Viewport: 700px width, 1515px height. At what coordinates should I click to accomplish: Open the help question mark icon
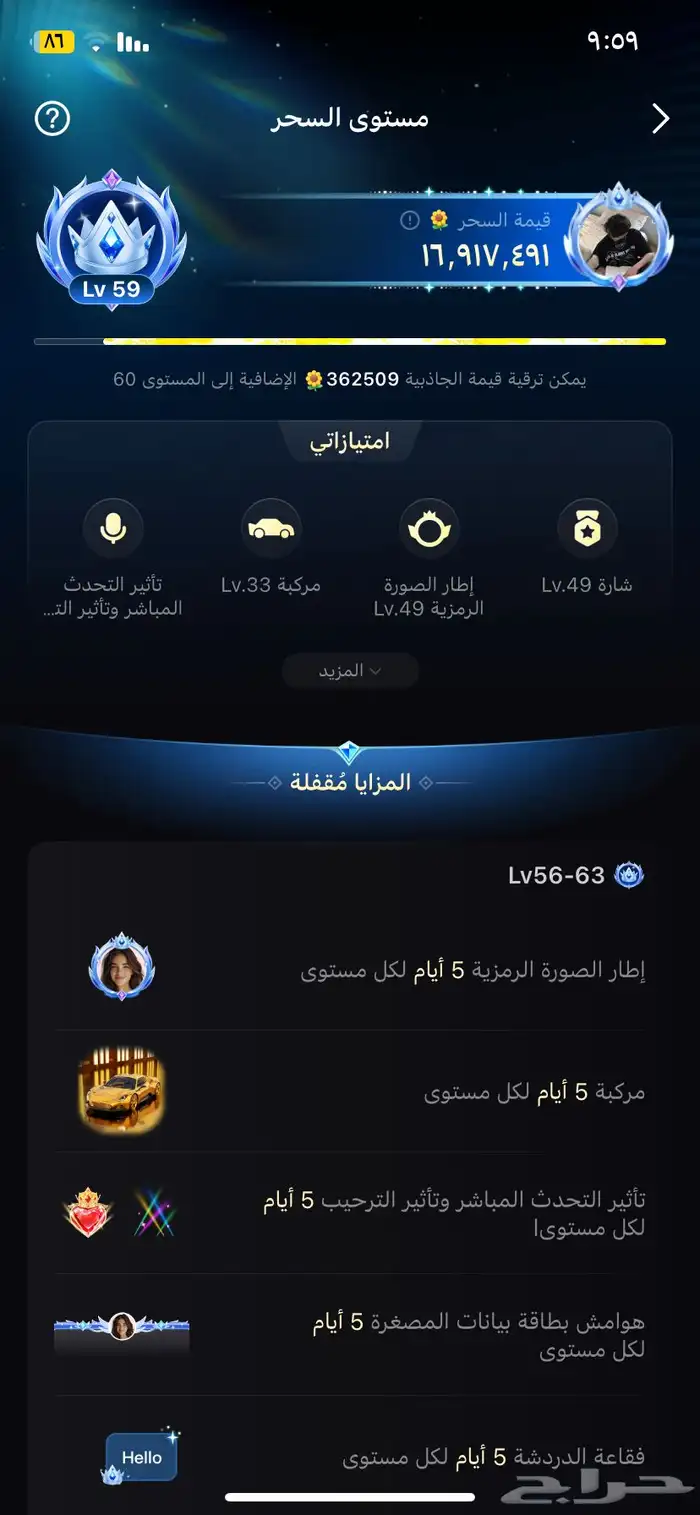(52, 119)
